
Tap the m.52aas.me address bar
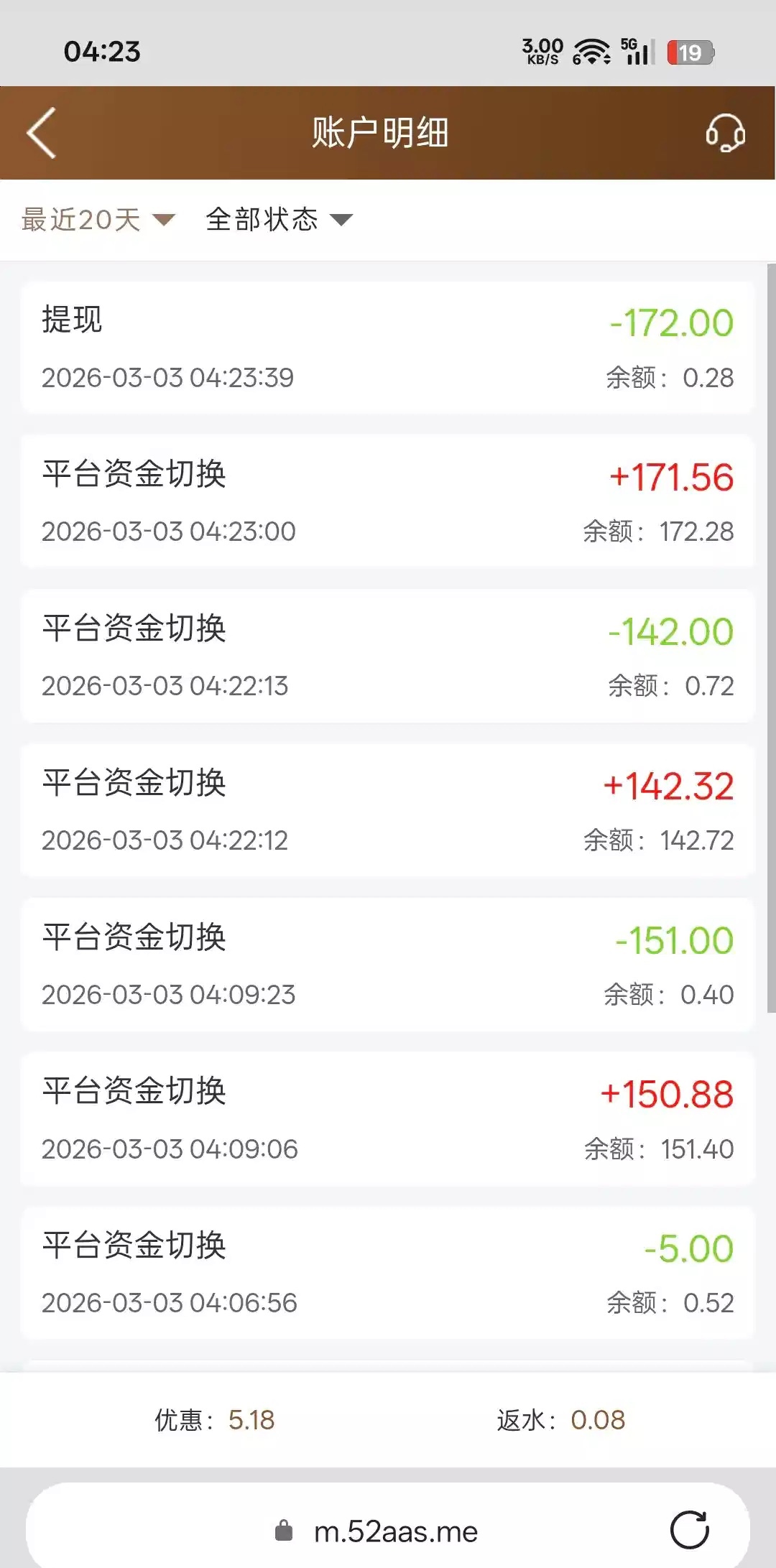pos(395,1531)
